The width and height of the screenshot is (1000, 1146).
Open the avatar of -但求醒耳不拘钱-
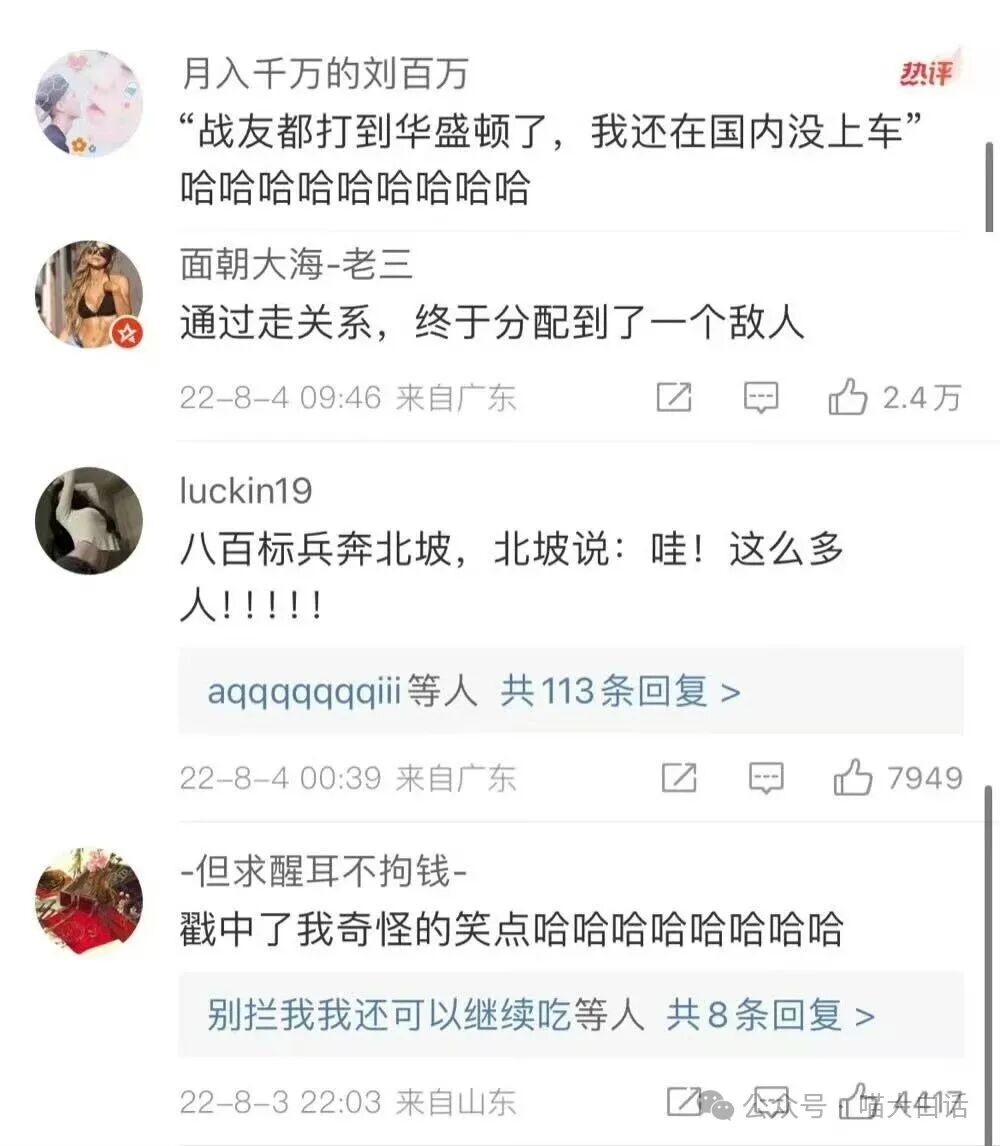coord(88,901)
